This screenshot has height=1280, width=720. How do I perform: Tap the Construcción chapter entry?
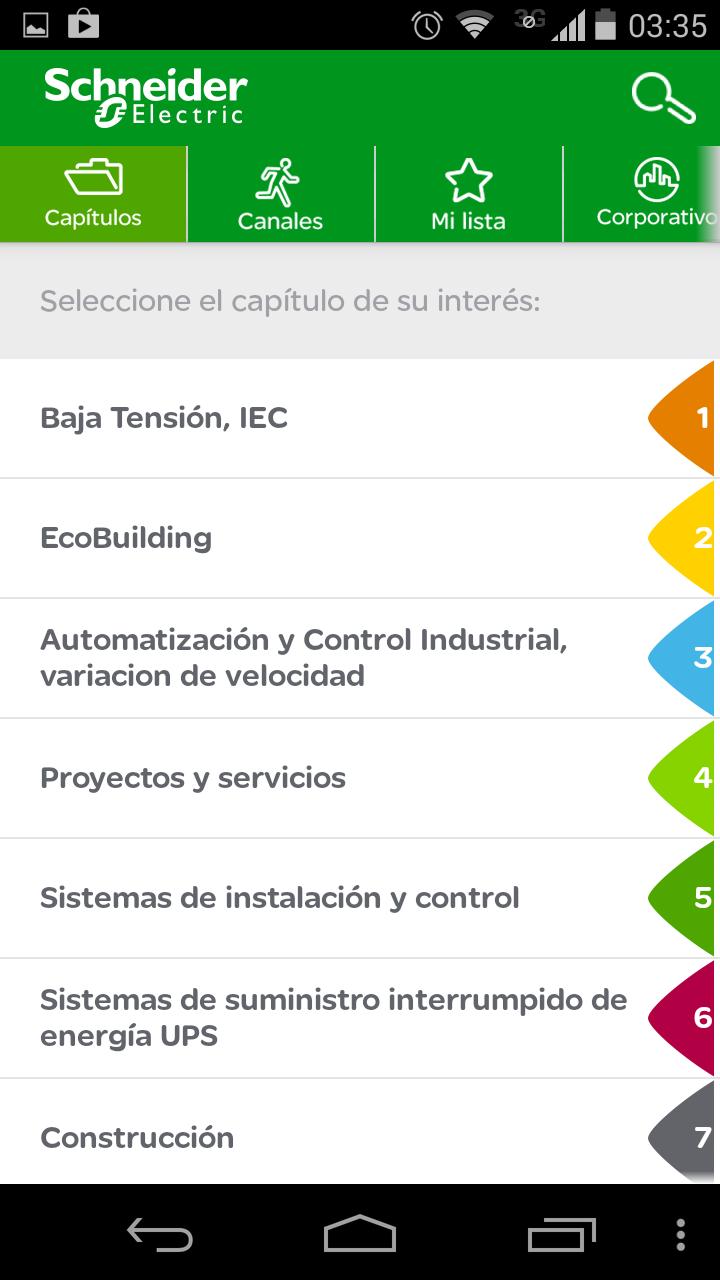pyautogui.click(x=300, y=1137)
